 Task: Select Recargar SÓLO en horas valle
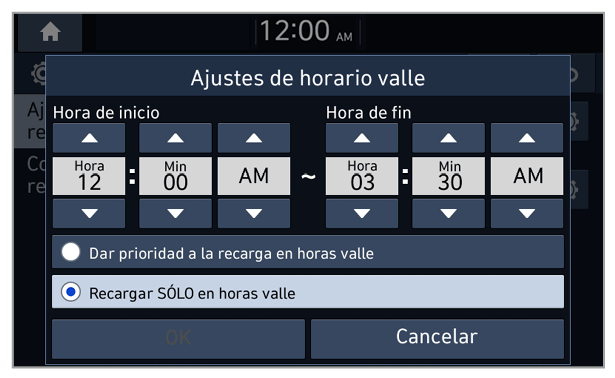(308, 292)
